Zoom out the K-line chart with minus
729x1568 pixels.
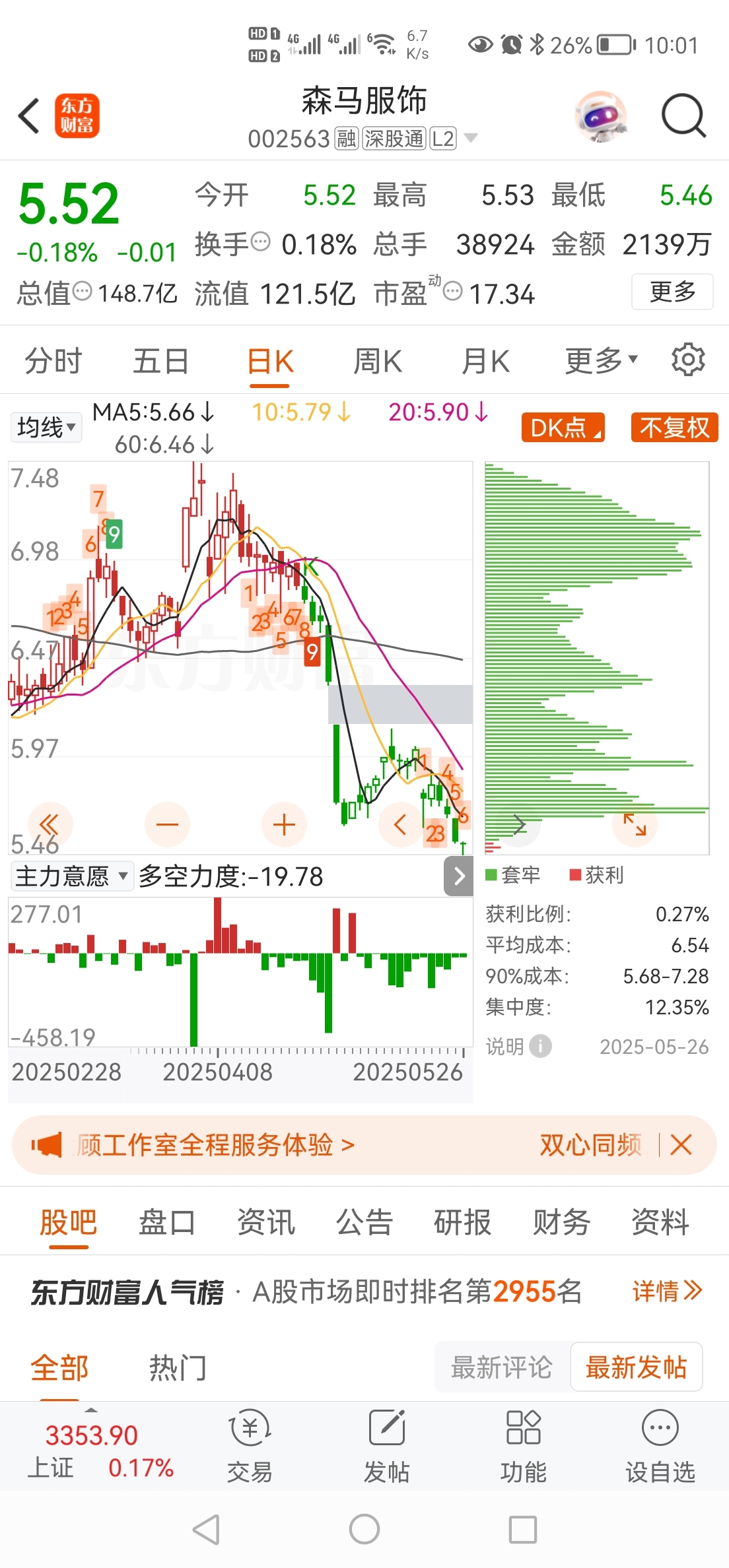pyautogui.click(x=167, y=825)
